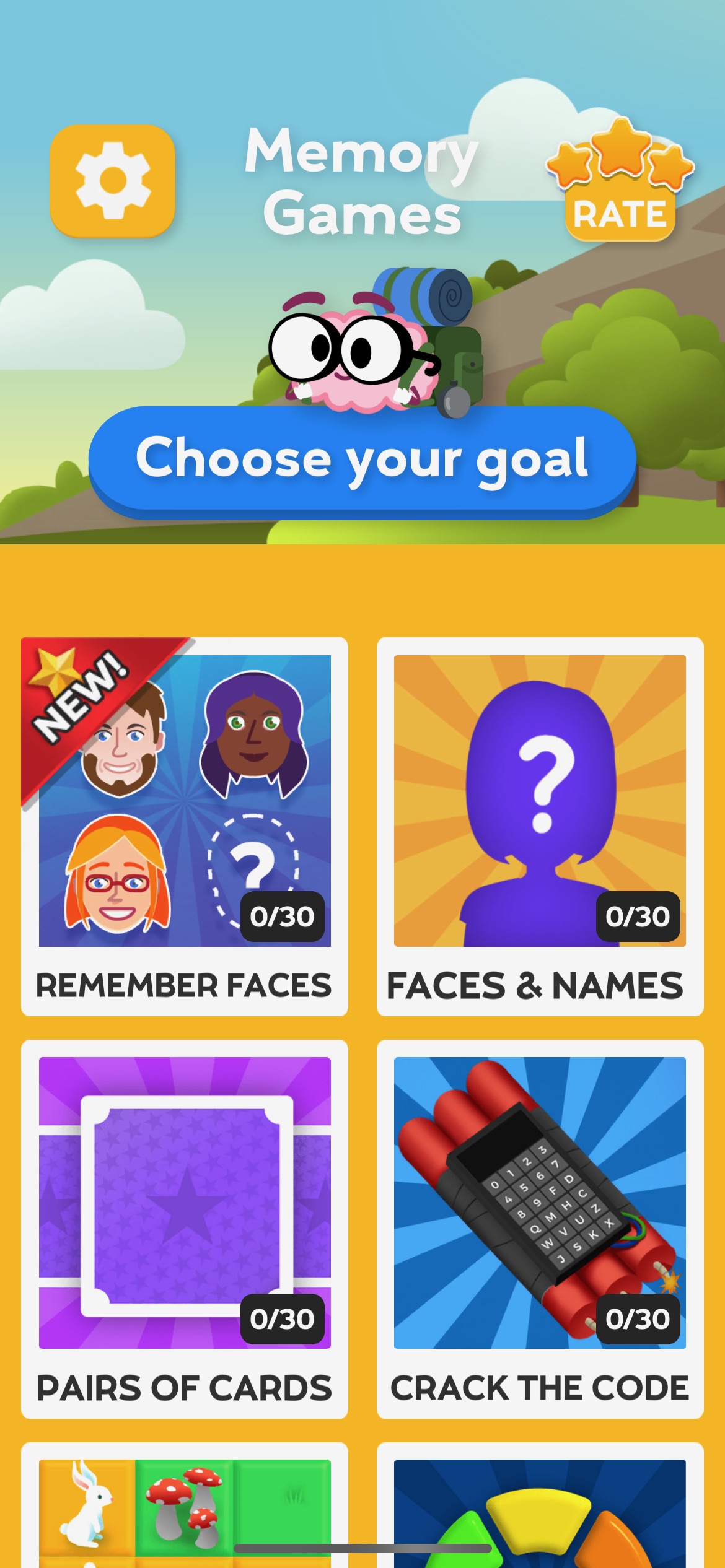Open the colored segments wheel game tile
The image size is (725, 1568).
540,1506
